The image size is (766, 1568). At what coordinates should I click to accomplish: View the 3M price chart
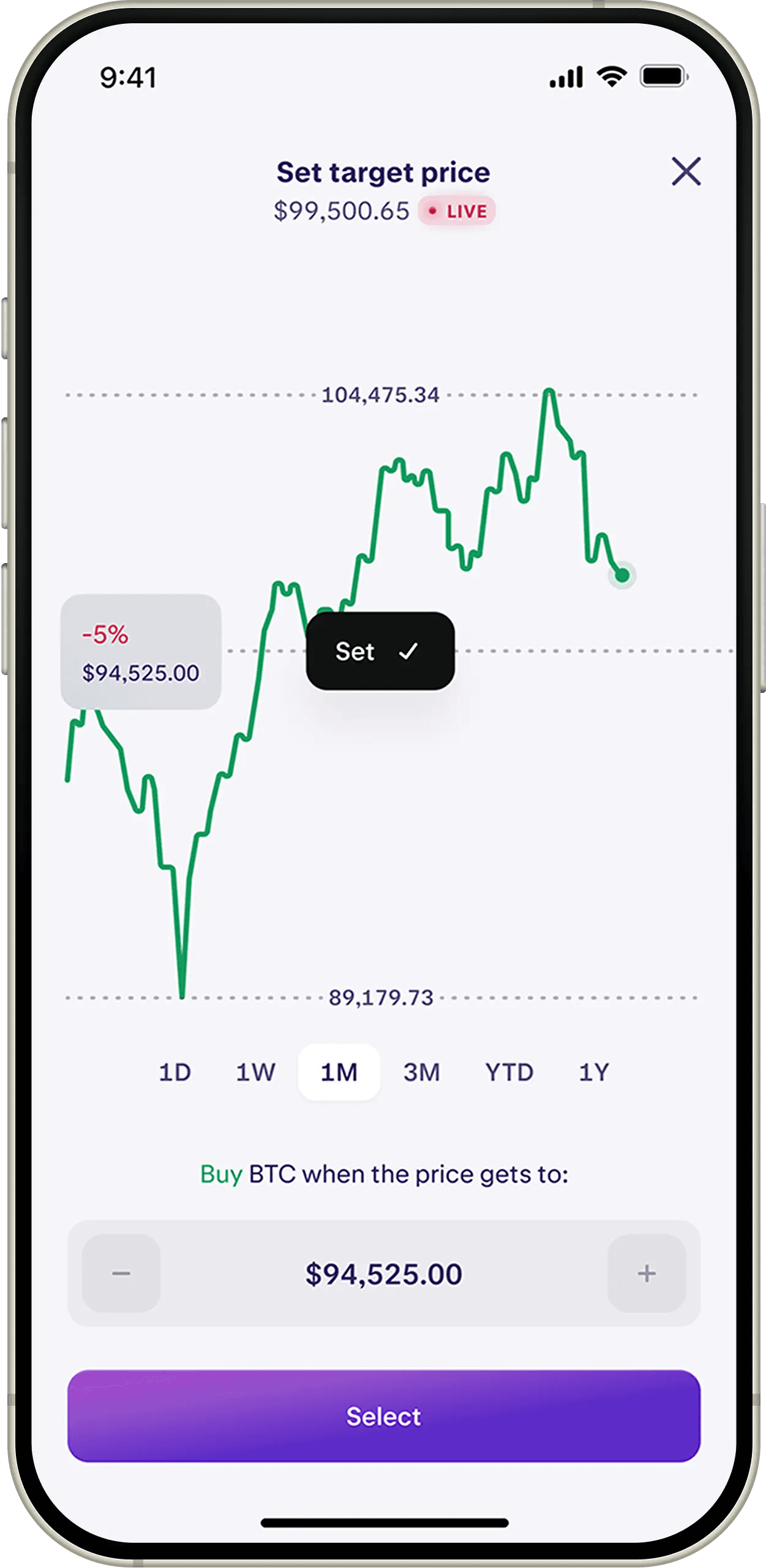tap(421, 1072)
